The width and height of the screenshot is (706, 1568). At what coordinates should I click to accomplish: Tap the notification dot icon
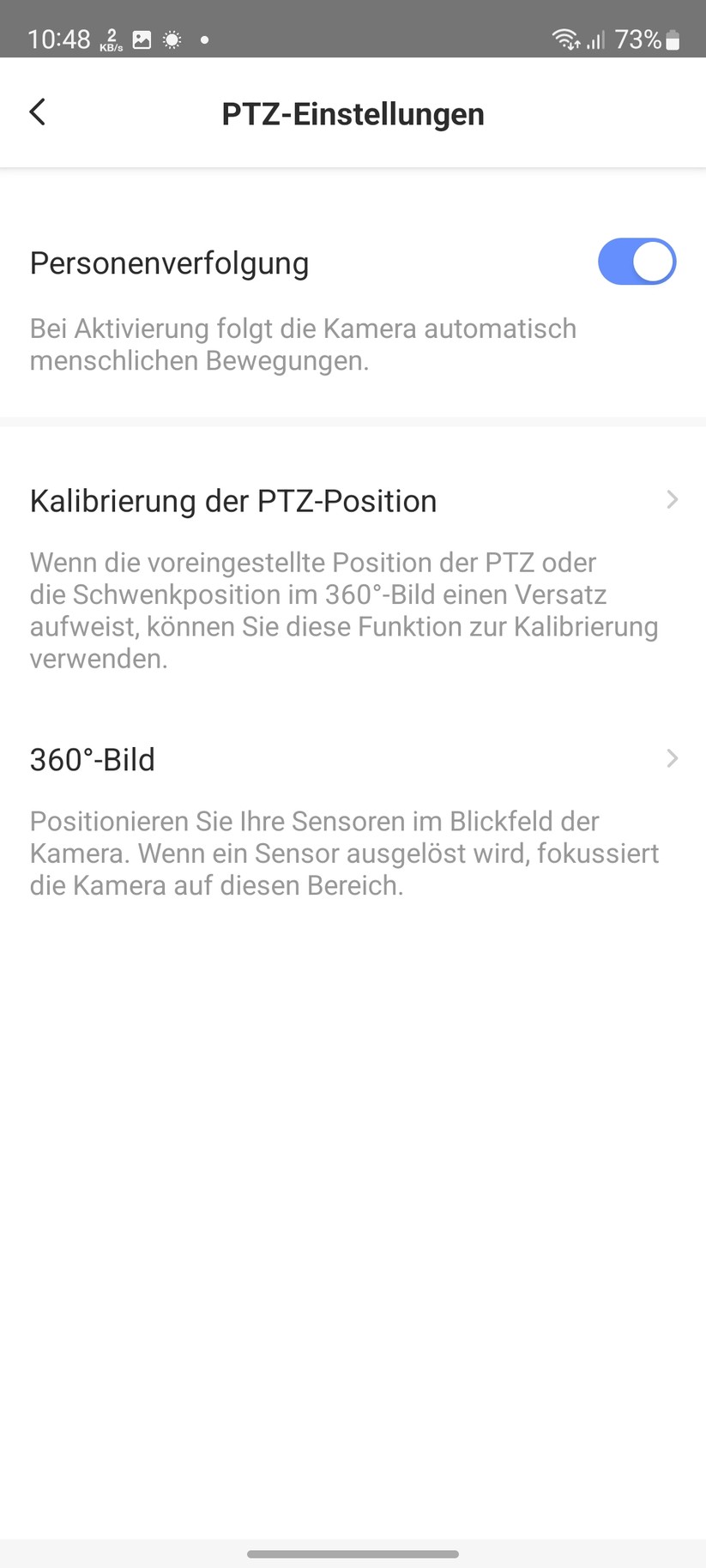(x=203, y=39)
